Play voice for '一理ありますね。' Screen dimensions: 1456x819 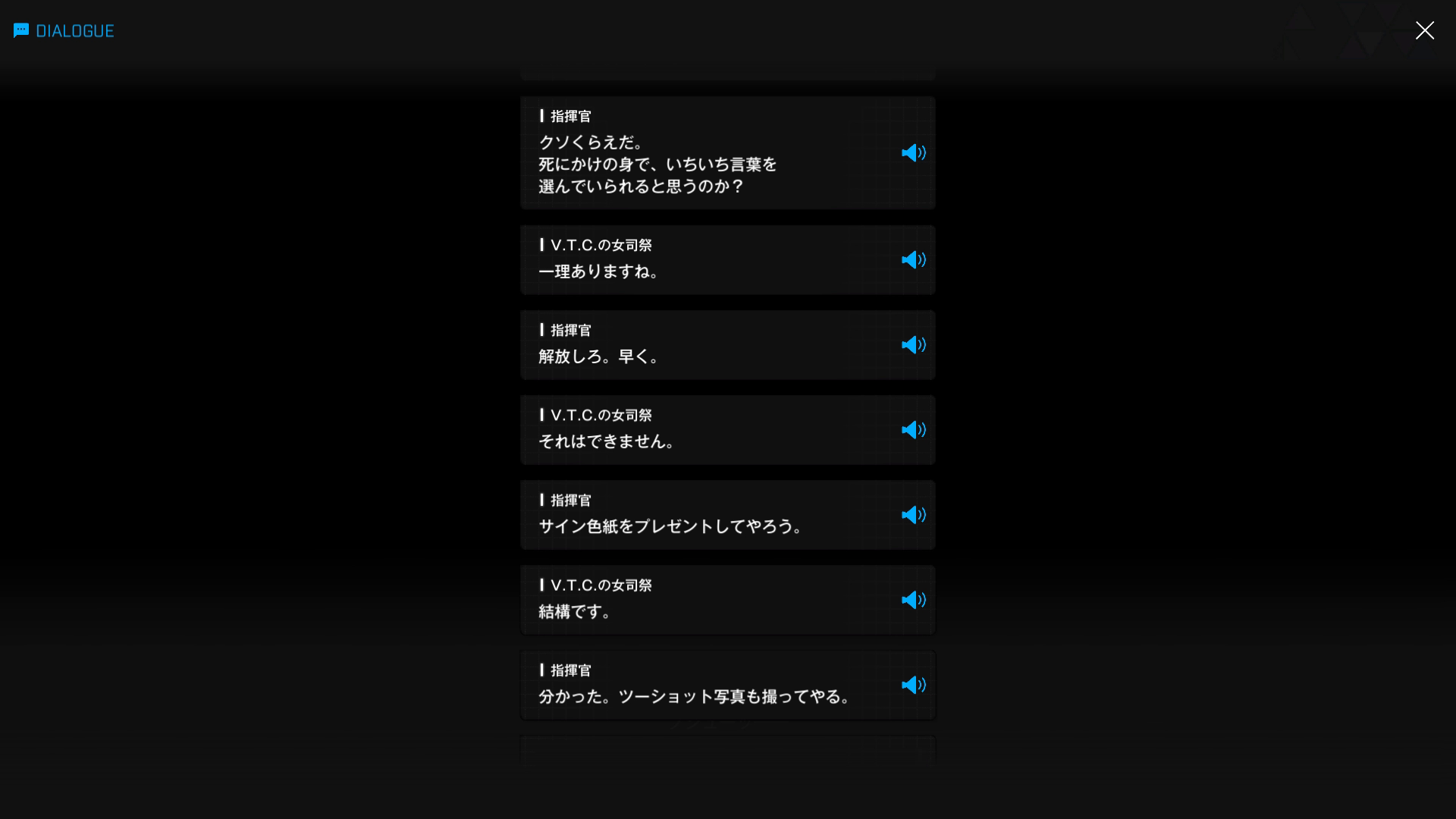click(x=913, y=260)
